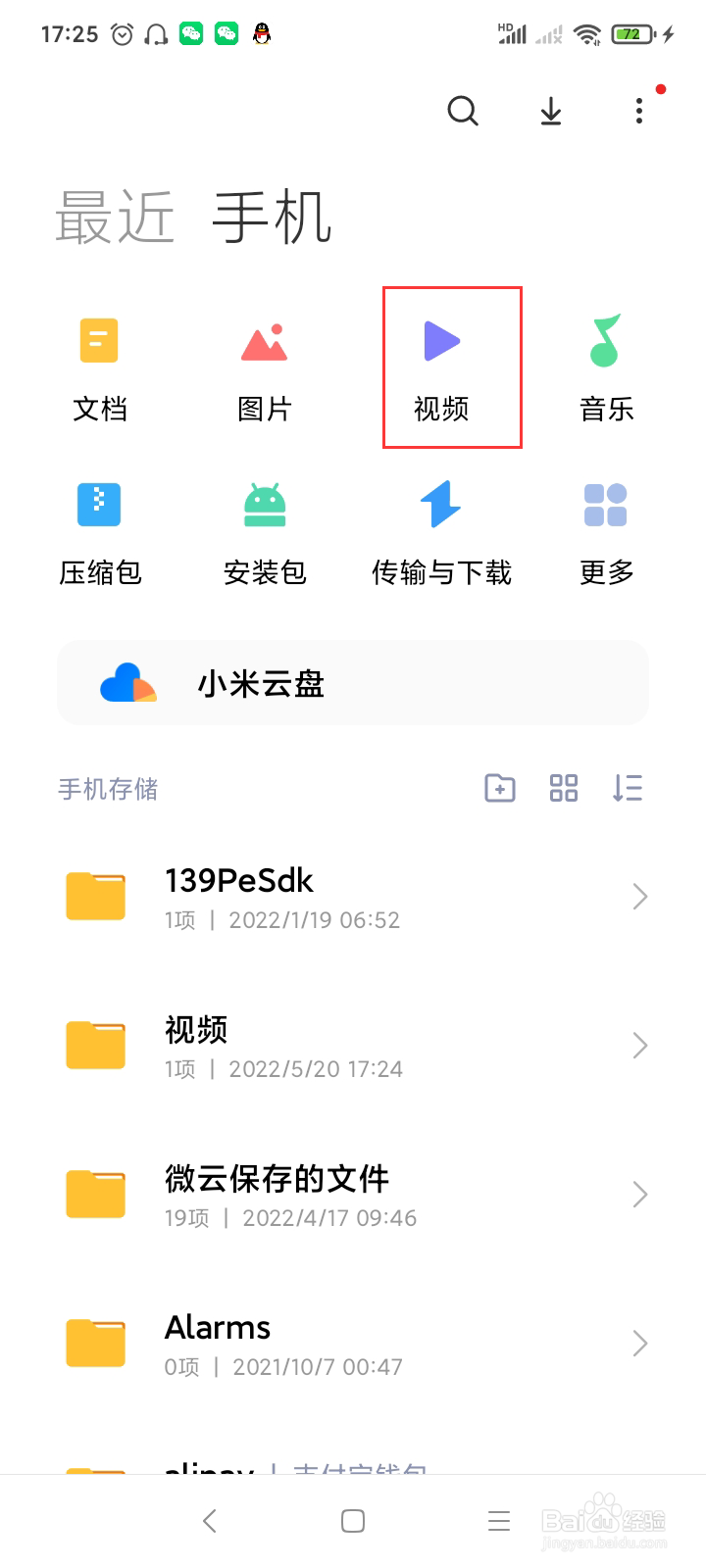Open the search function
The image size is (706, 1568).
point(463,111)
